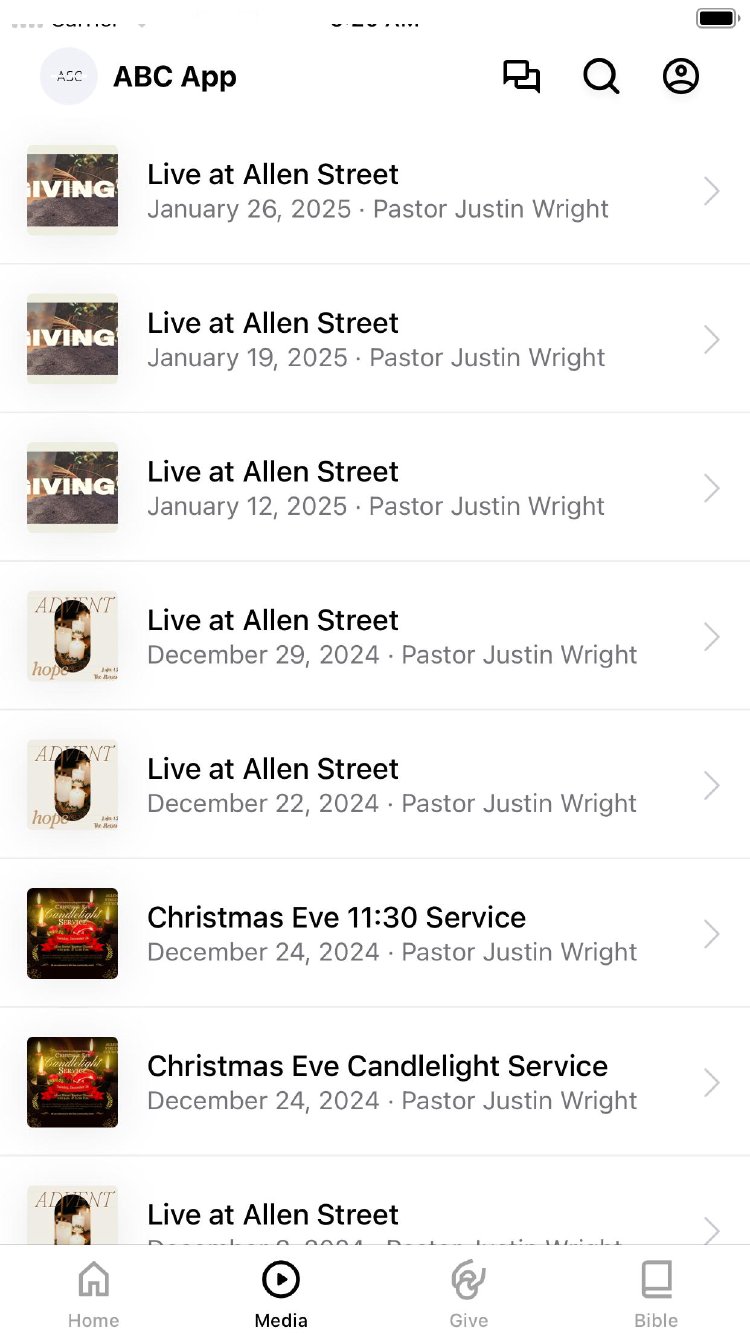This screenshot has height=1334, width=750.
Task: View the December 29, 2024 service
Action: coord(375,637)
